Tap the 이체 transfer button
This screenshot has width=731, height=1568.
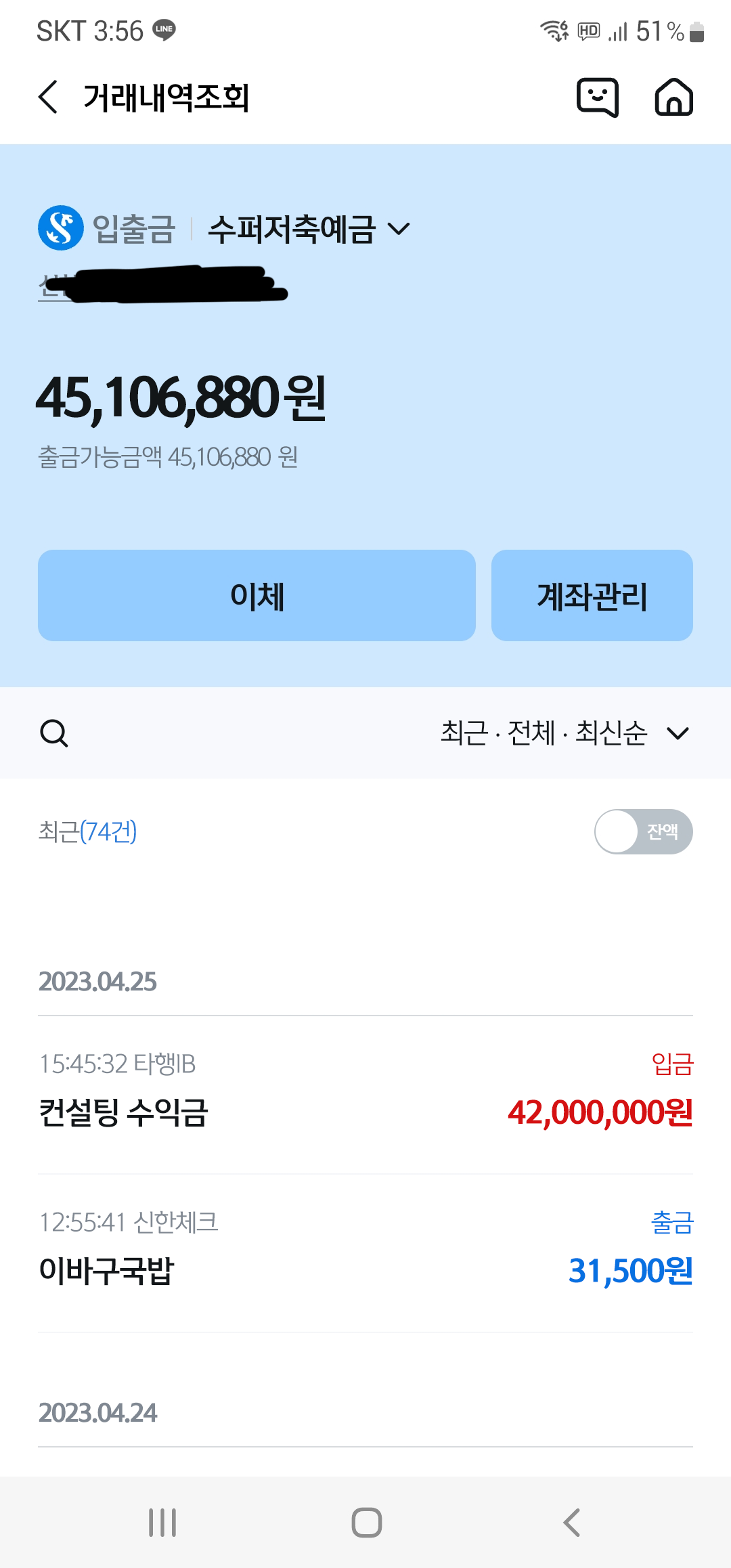pos(257,596)
